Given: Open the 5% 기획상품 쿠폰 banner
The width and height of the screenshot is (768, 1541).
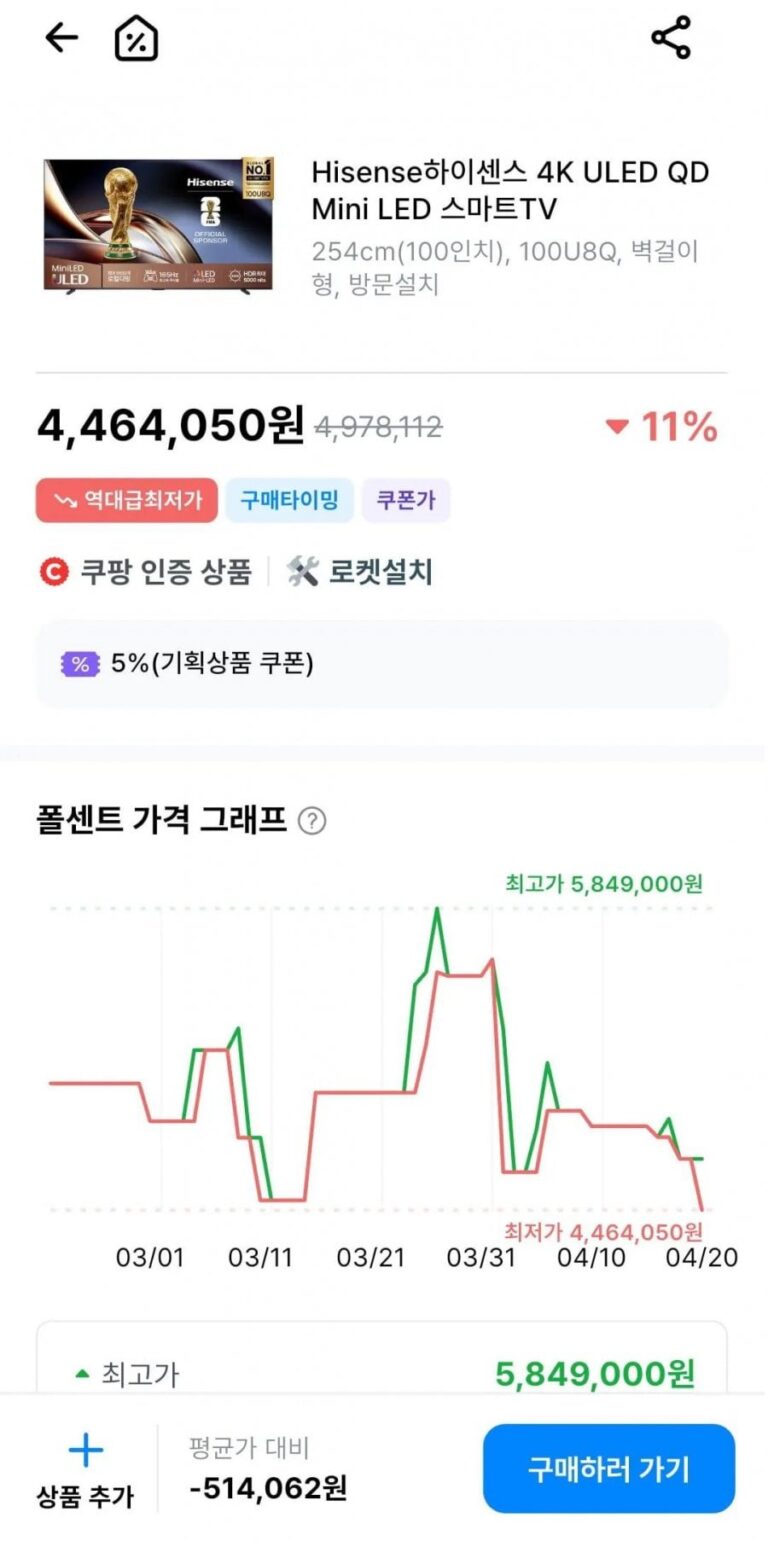Looking at the screenshot, I should (x=382, y=664).
